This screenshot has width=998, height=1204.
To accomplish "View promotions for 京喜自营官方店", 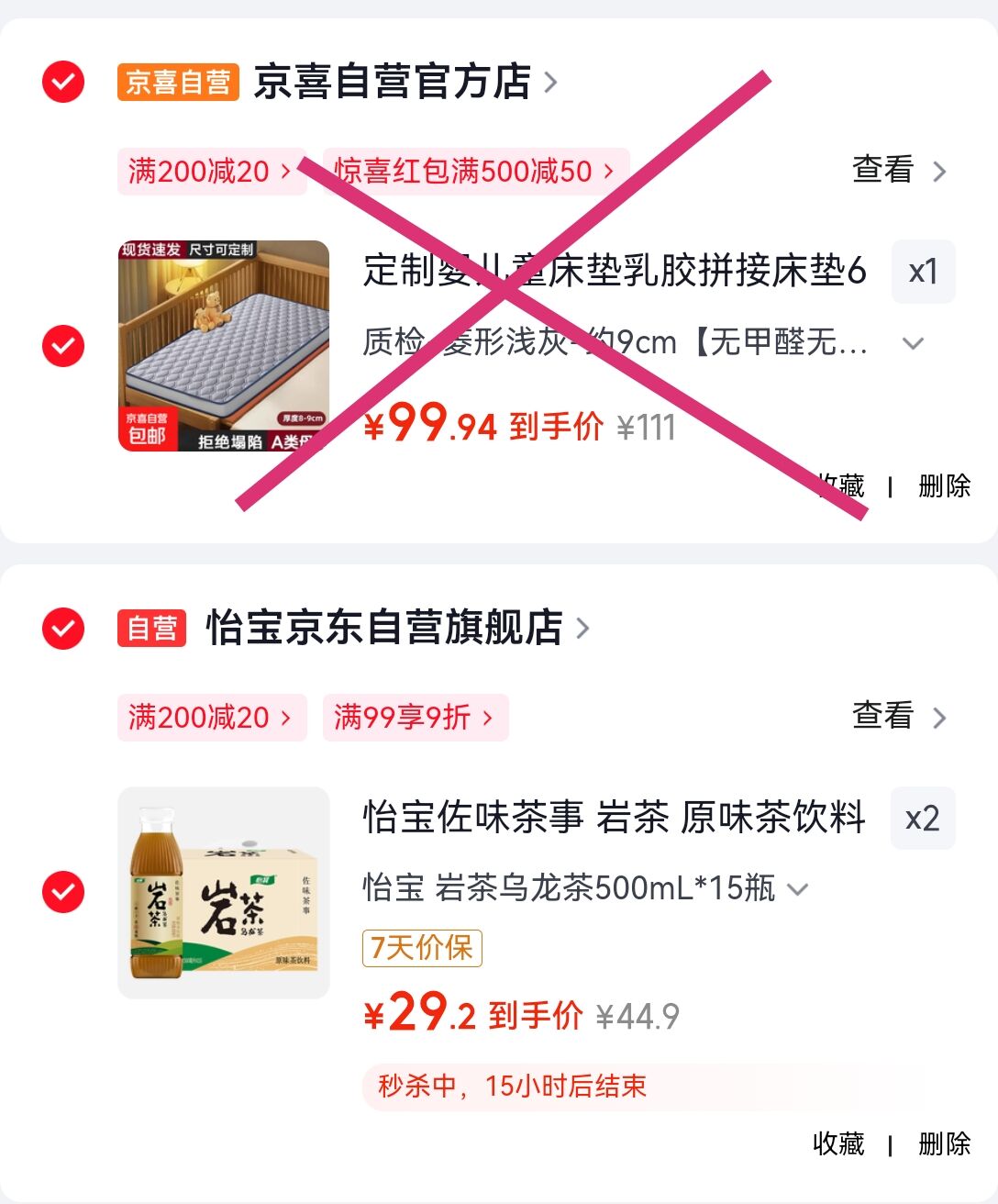I will click(898, 171).
